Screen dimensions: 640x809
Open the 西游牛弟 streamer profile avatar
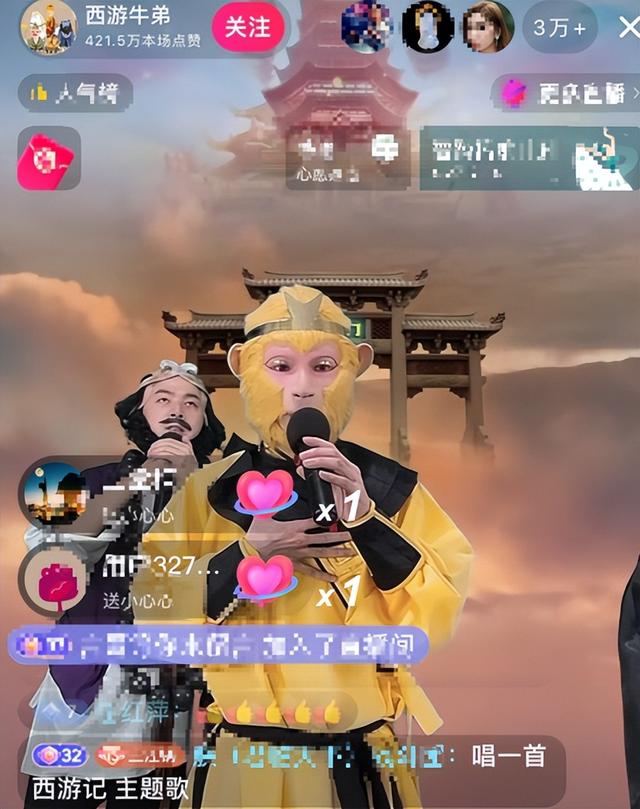click(x=48, y=27)
